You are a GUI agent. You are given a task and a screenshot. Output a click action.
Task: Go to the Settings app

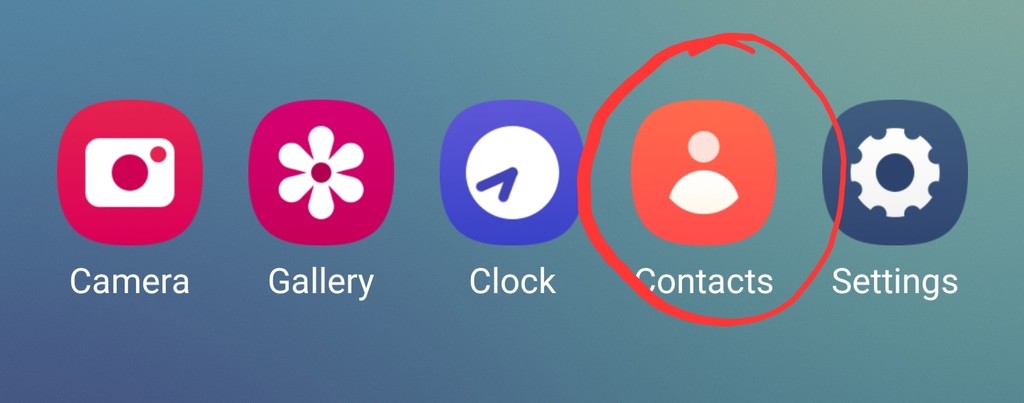point(893,172)
